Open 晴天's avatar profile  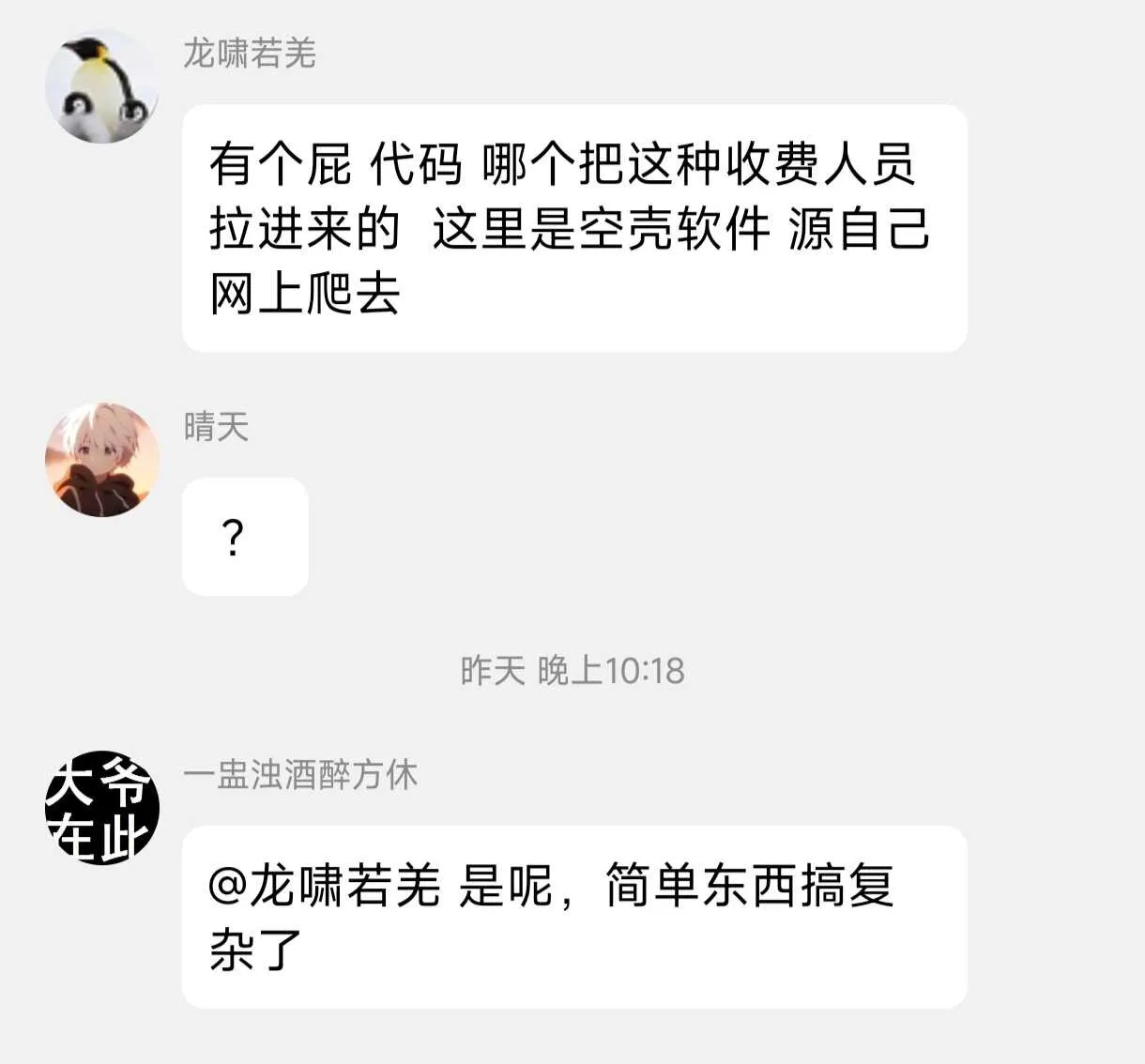(x=101, y=460)
